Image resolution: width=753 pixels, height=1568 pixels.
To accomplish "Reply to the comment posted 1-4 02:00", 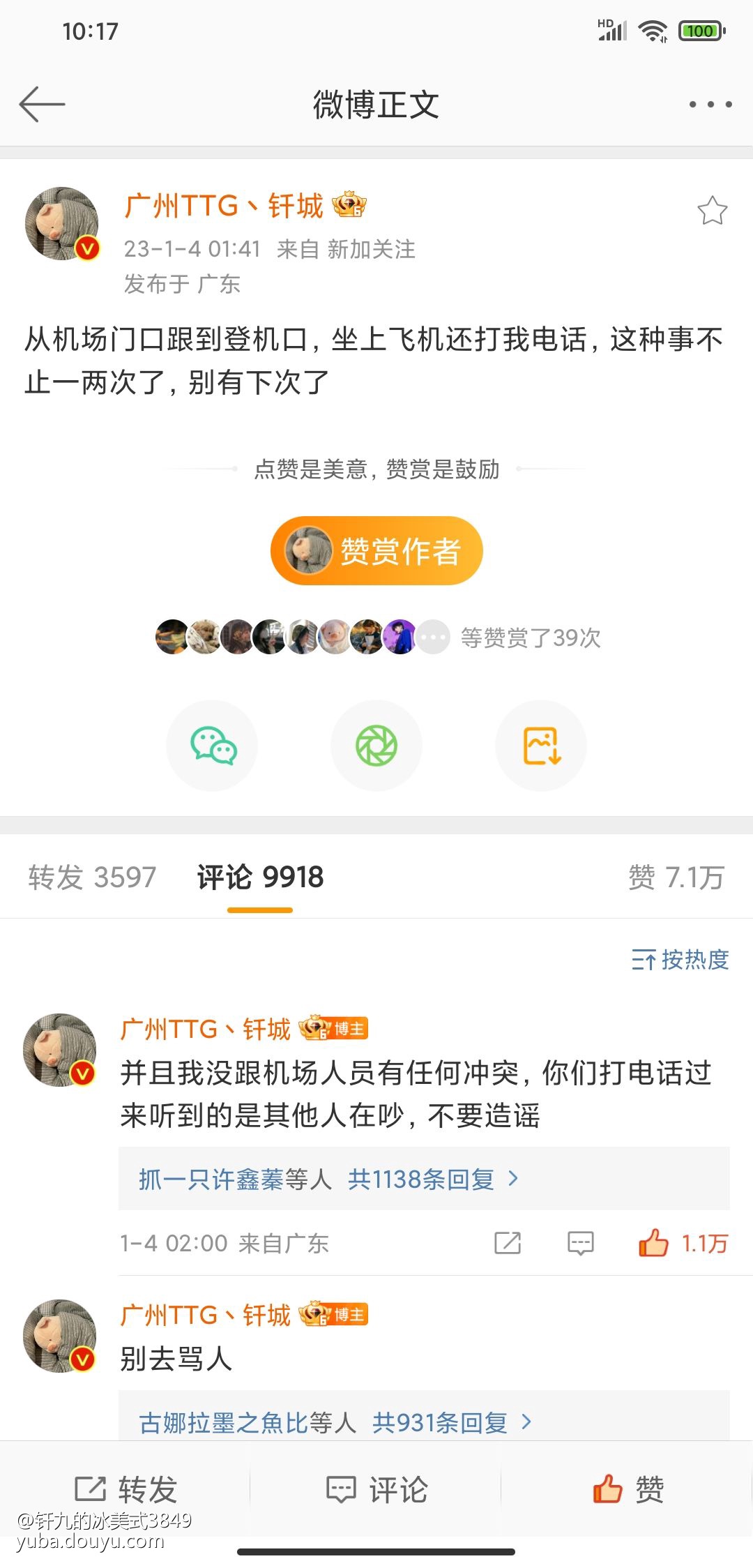I will [x=580, y=1243].
